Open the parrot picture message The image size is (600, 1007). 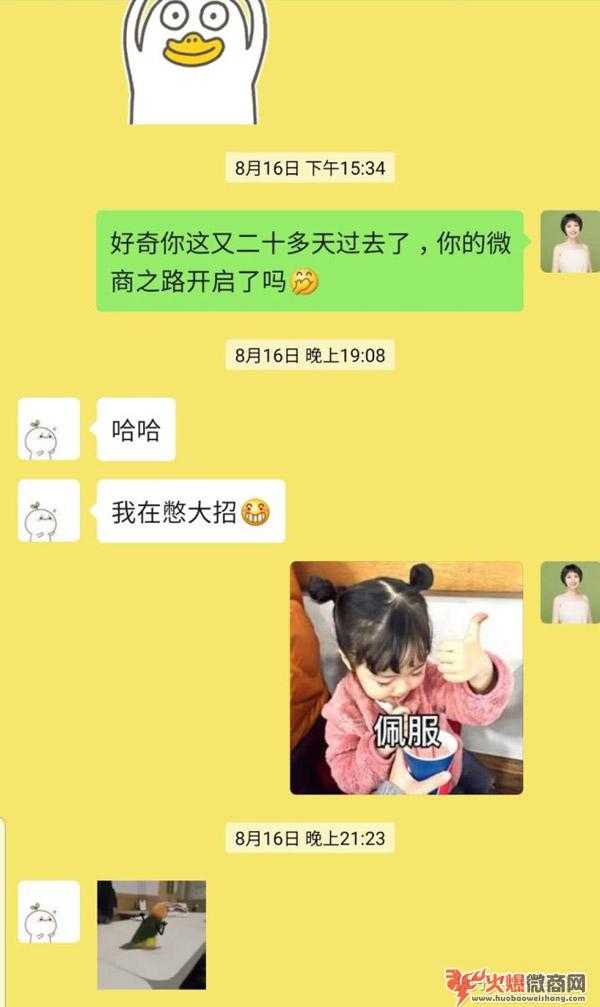(x=151, y=935)
